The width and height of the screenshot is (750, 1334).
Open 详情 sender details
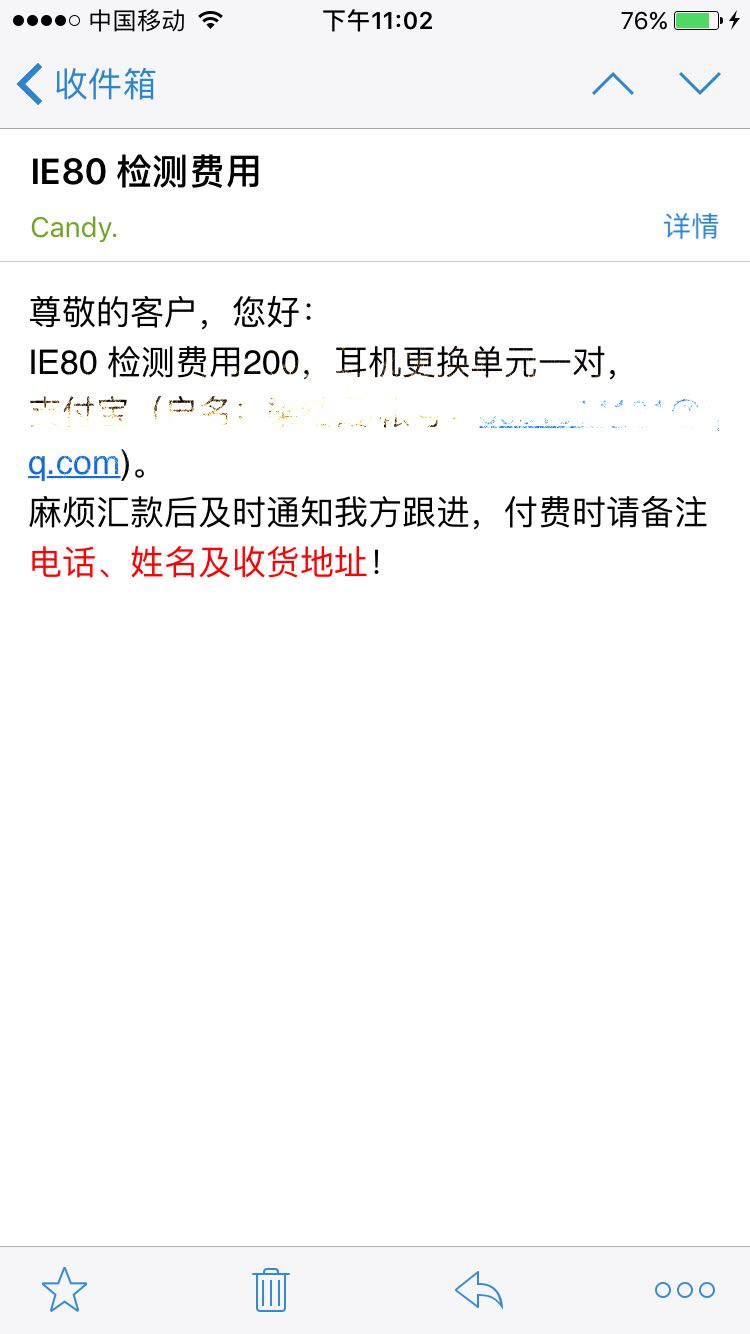click(x=690, y=227)
